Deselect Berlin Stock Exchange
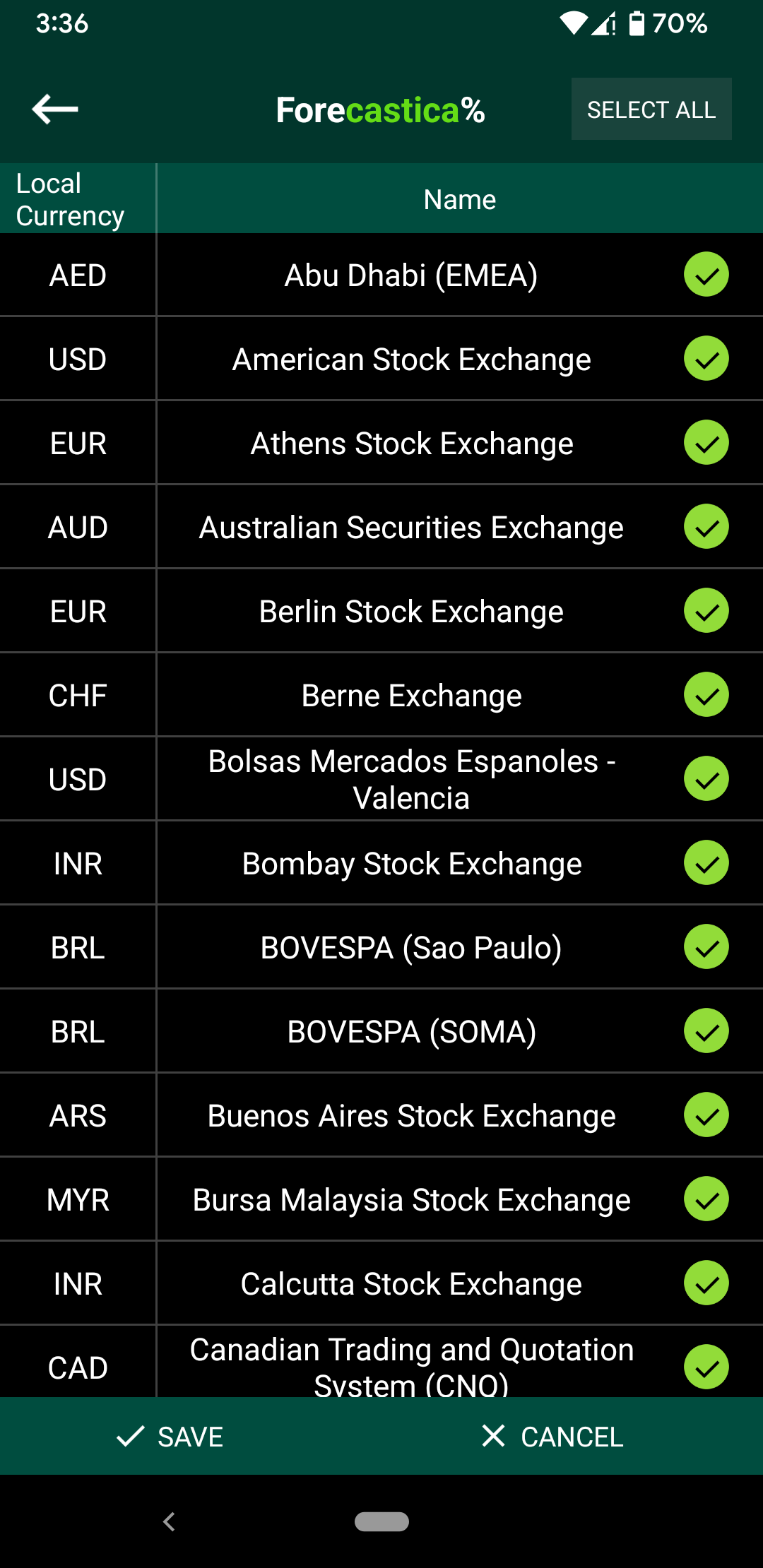The width and height of the screenshot is (763, 1568). (x=706, y=611)
